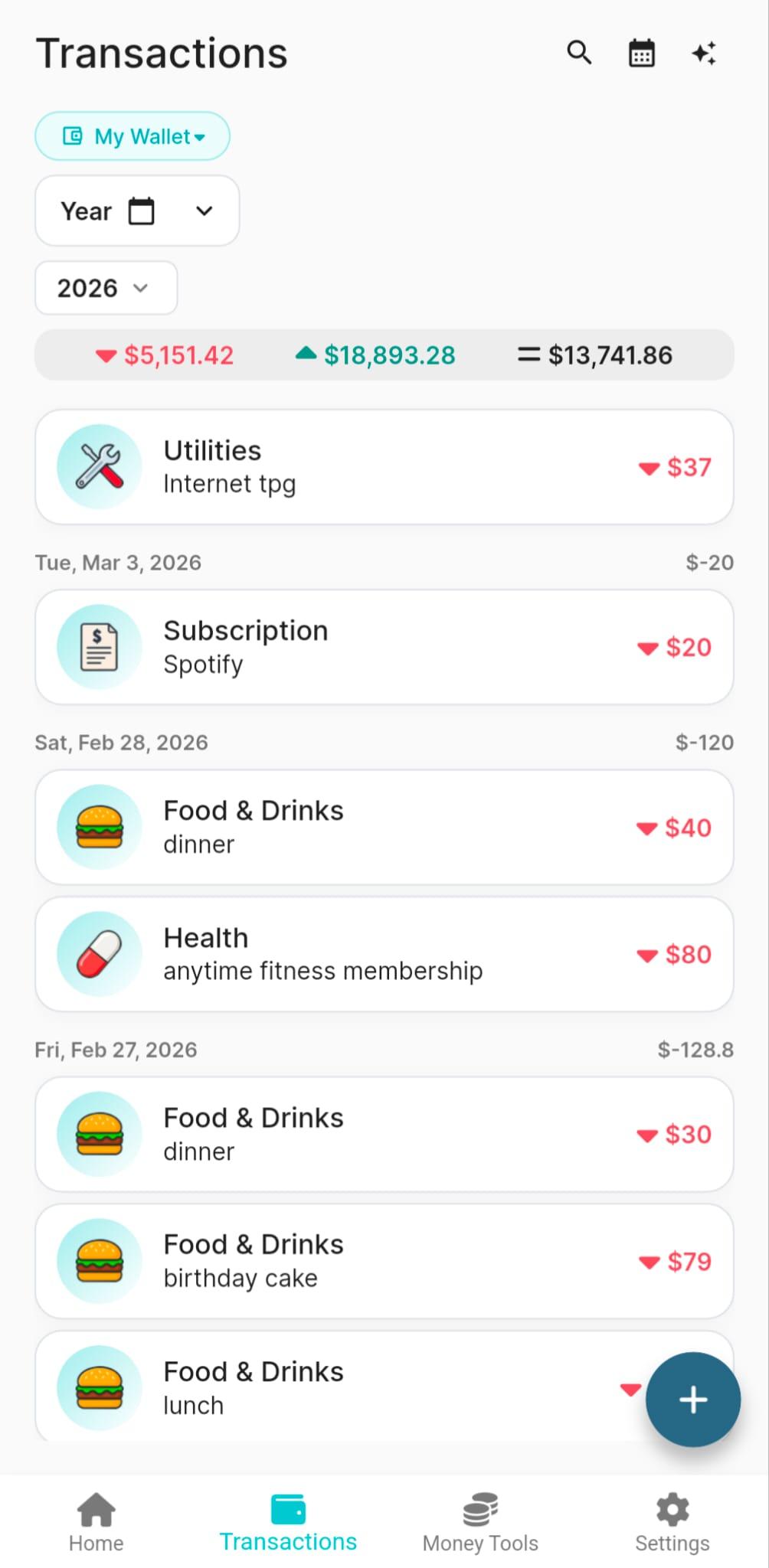Select the Transactions tab
Viewport: 769px width, 1568px height.
tap(288, 1522)
